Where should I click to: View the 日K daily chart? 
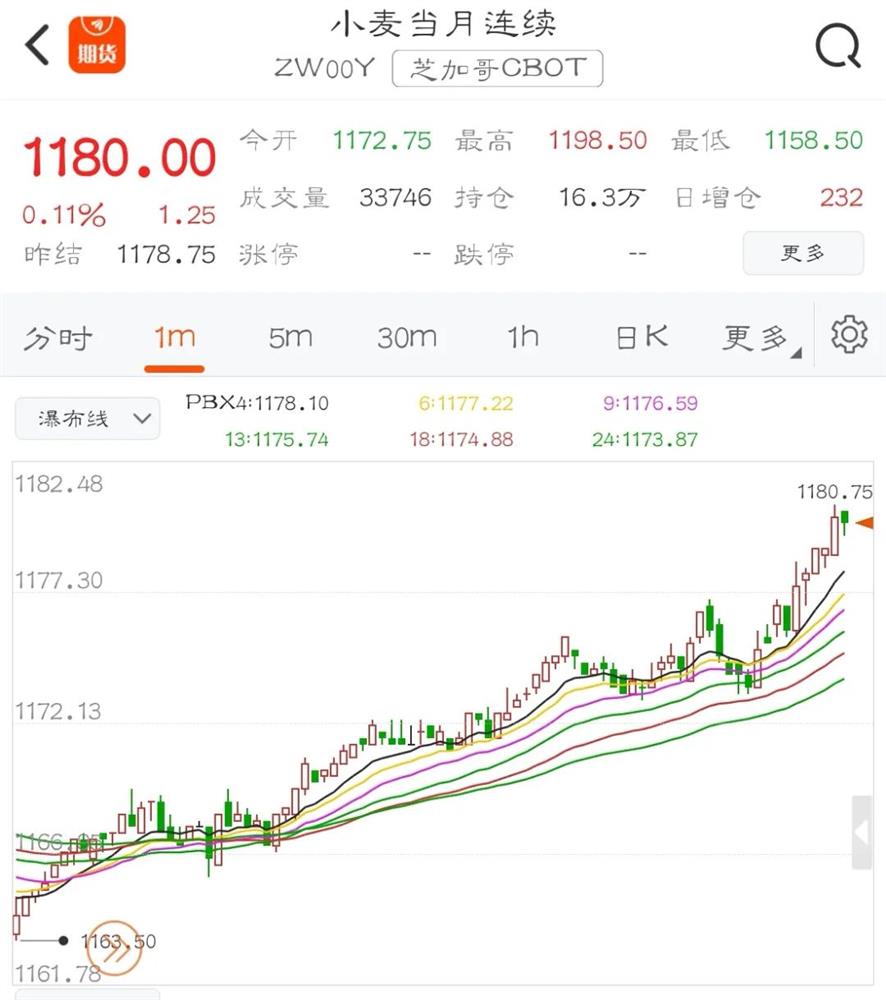tap(641, 338)
